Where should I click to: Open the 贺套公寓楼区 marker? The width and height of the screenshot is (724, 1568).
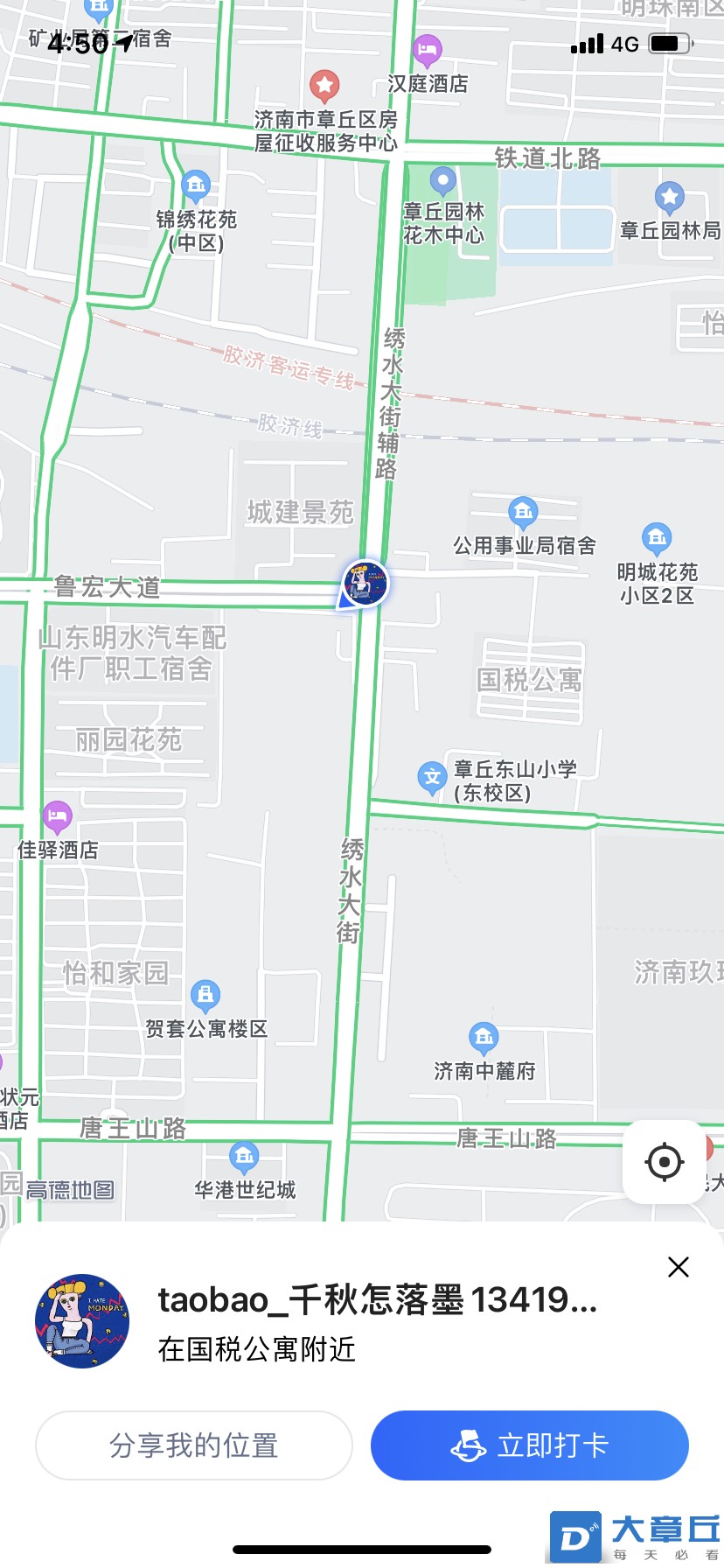205,995
